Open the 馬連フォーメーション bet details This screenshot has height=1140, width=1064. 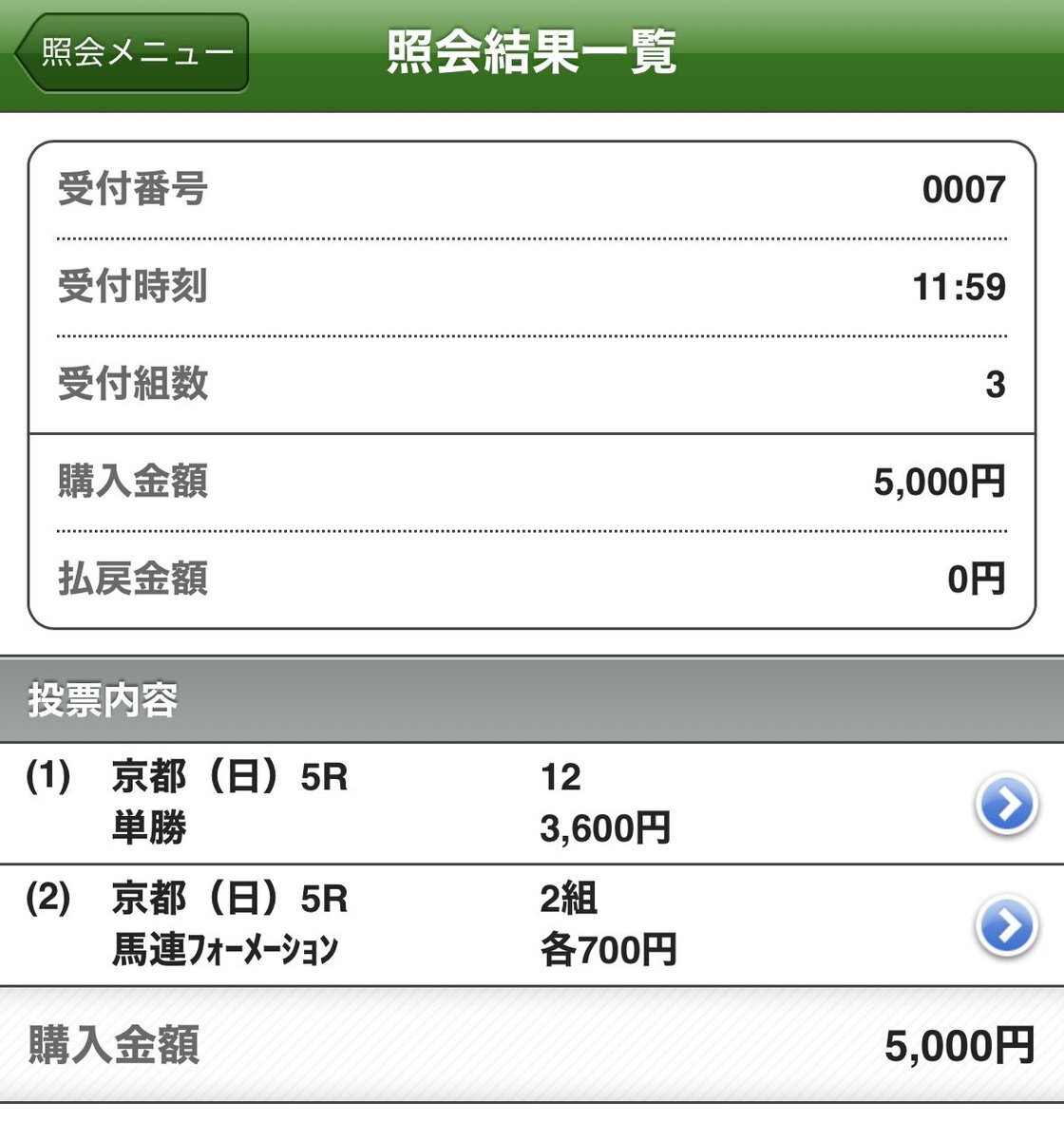point(1006,925)
